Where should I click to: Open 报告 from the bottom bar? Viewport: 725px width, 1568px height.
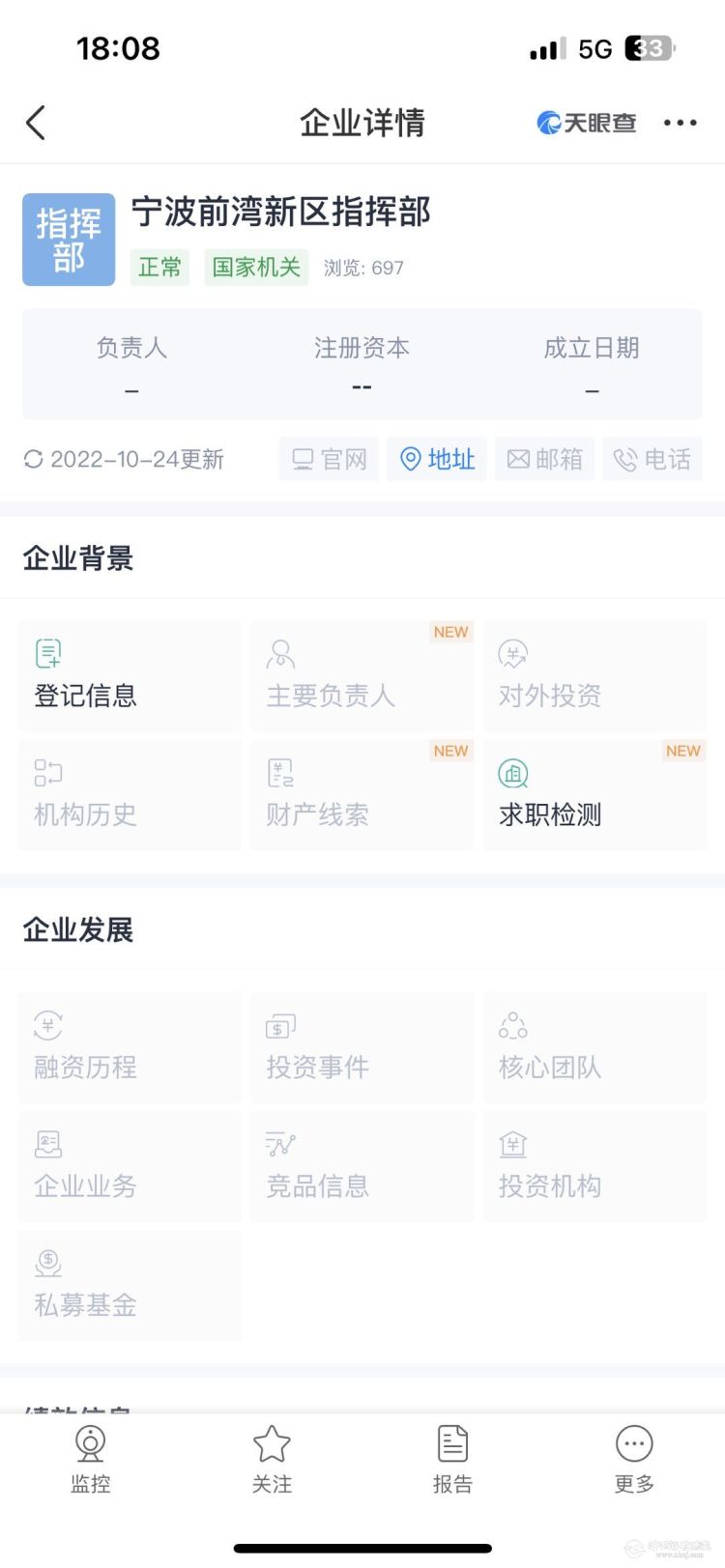(x=452, y=1460)
